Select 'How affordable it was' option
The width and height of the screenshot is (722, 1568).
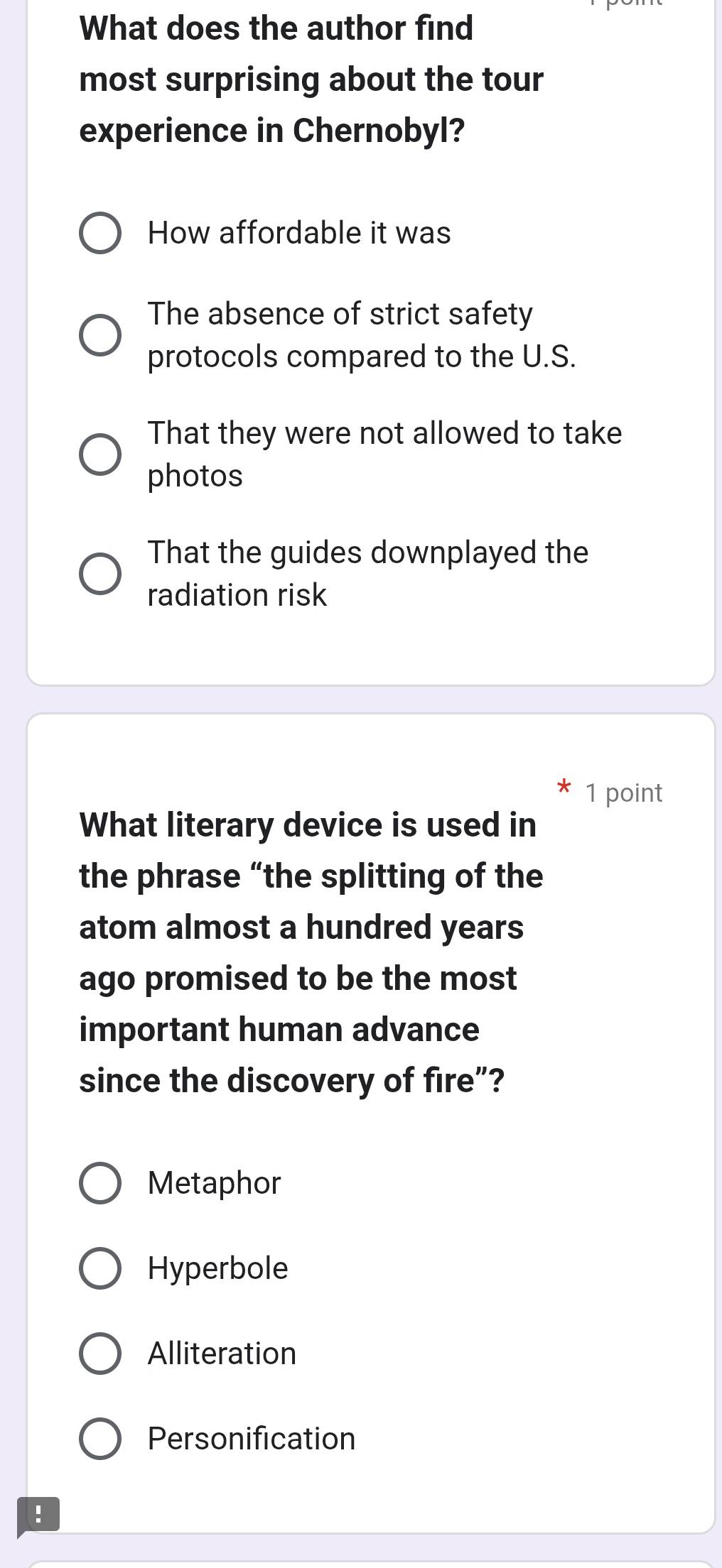[99, 232]
